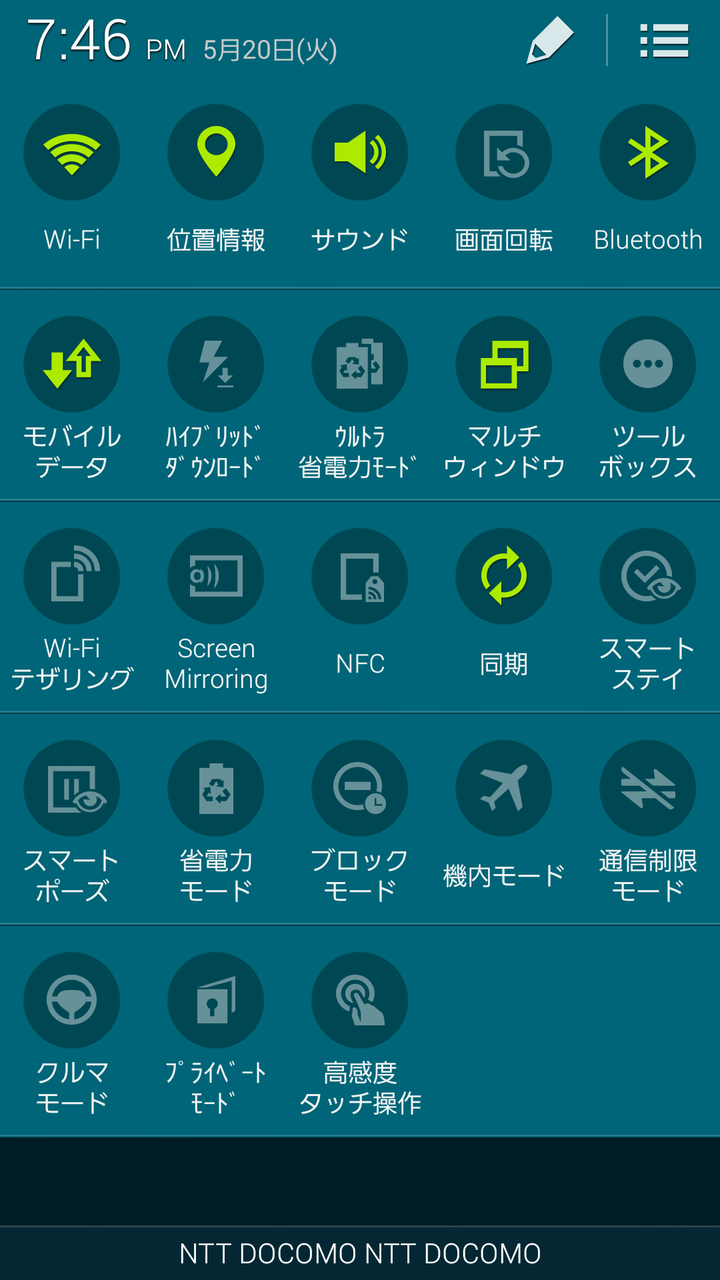720x1280 pixels.
Task: Enable 機内モード airplane mode
Action: point(504,789)
